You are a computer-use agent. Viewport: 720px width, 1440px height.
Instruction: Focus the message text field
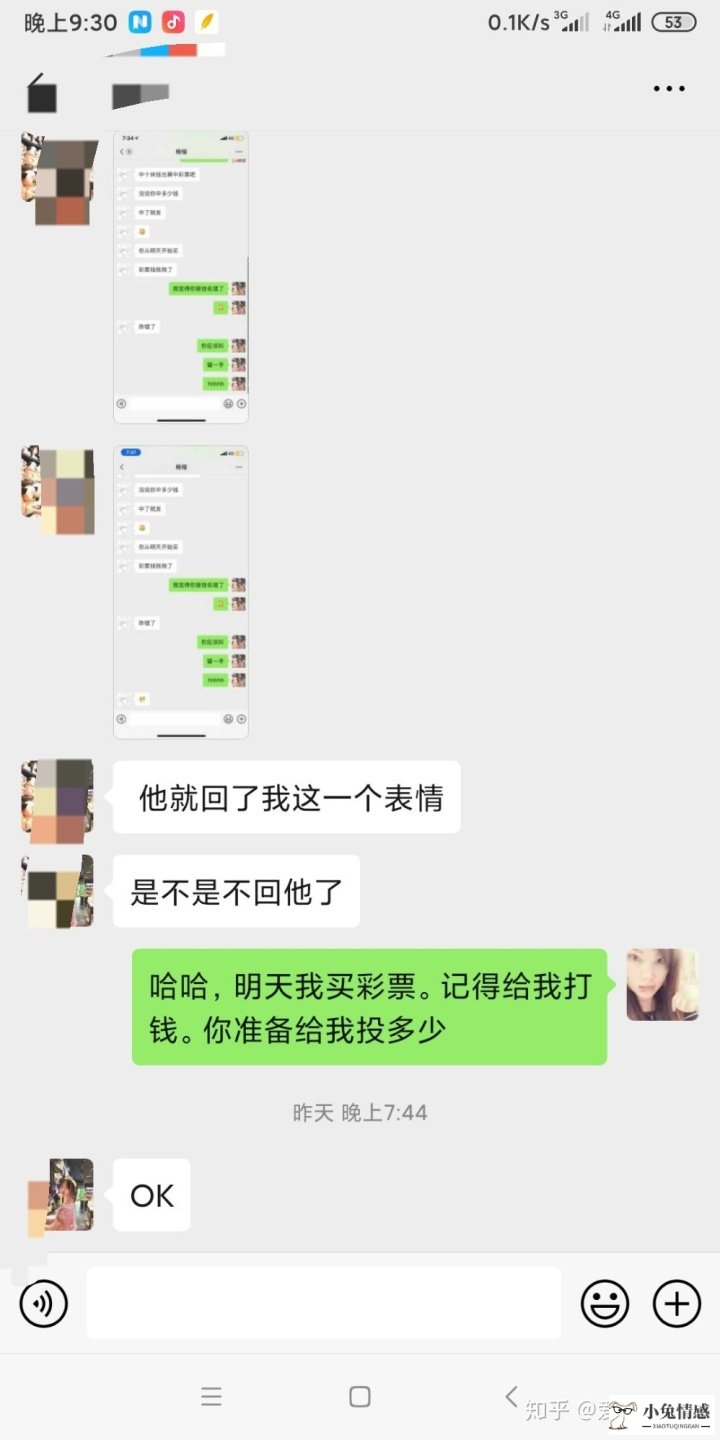(x=323, y=1303)
